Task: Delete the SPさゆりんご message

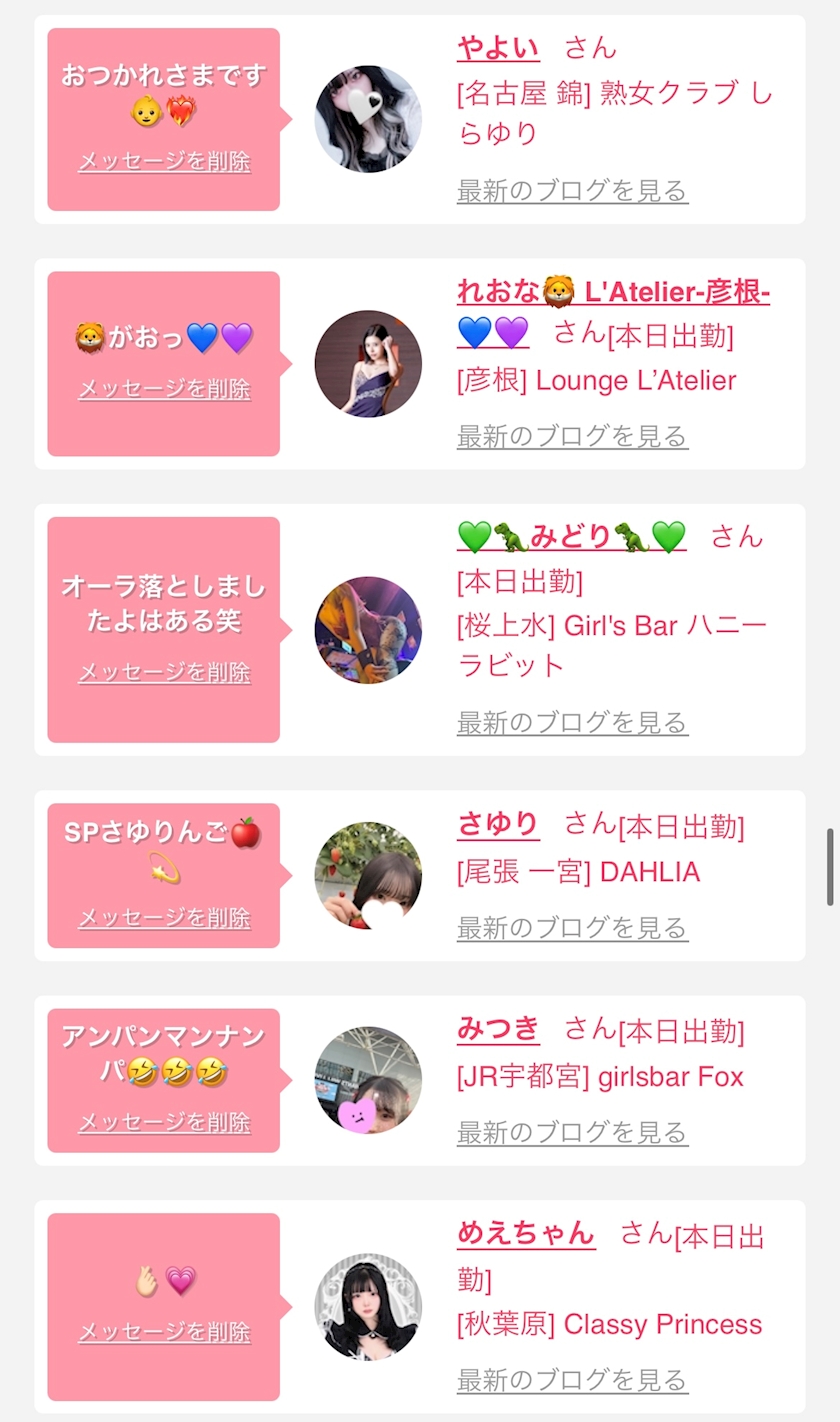Action: click(x=164, y=918)
